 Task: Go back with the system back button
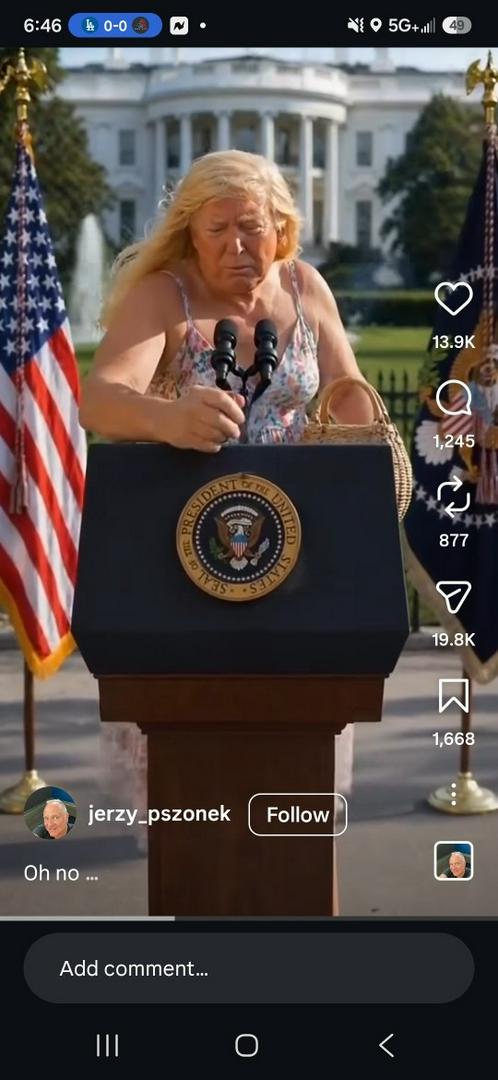click(x=387, y=1045)
